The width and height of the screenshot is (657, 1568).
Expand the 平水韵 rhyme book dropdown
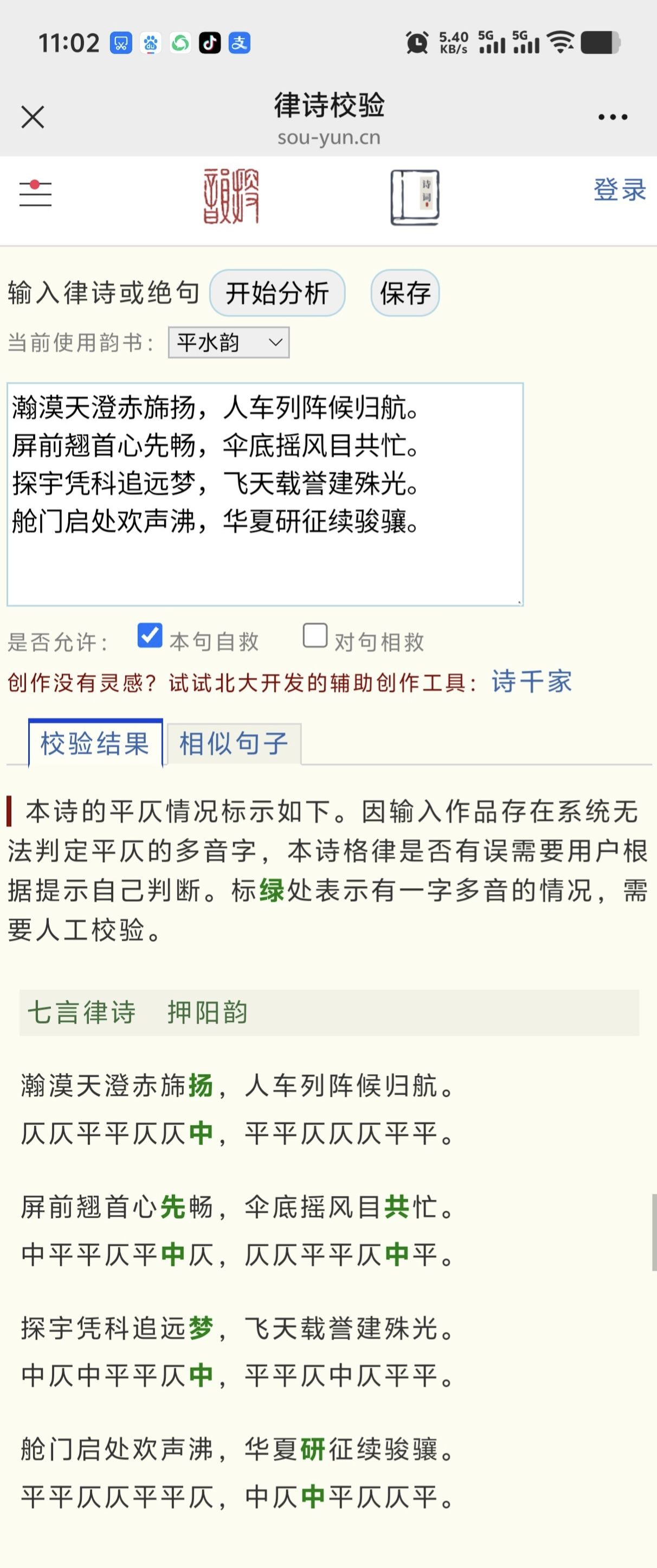(229, 343)
